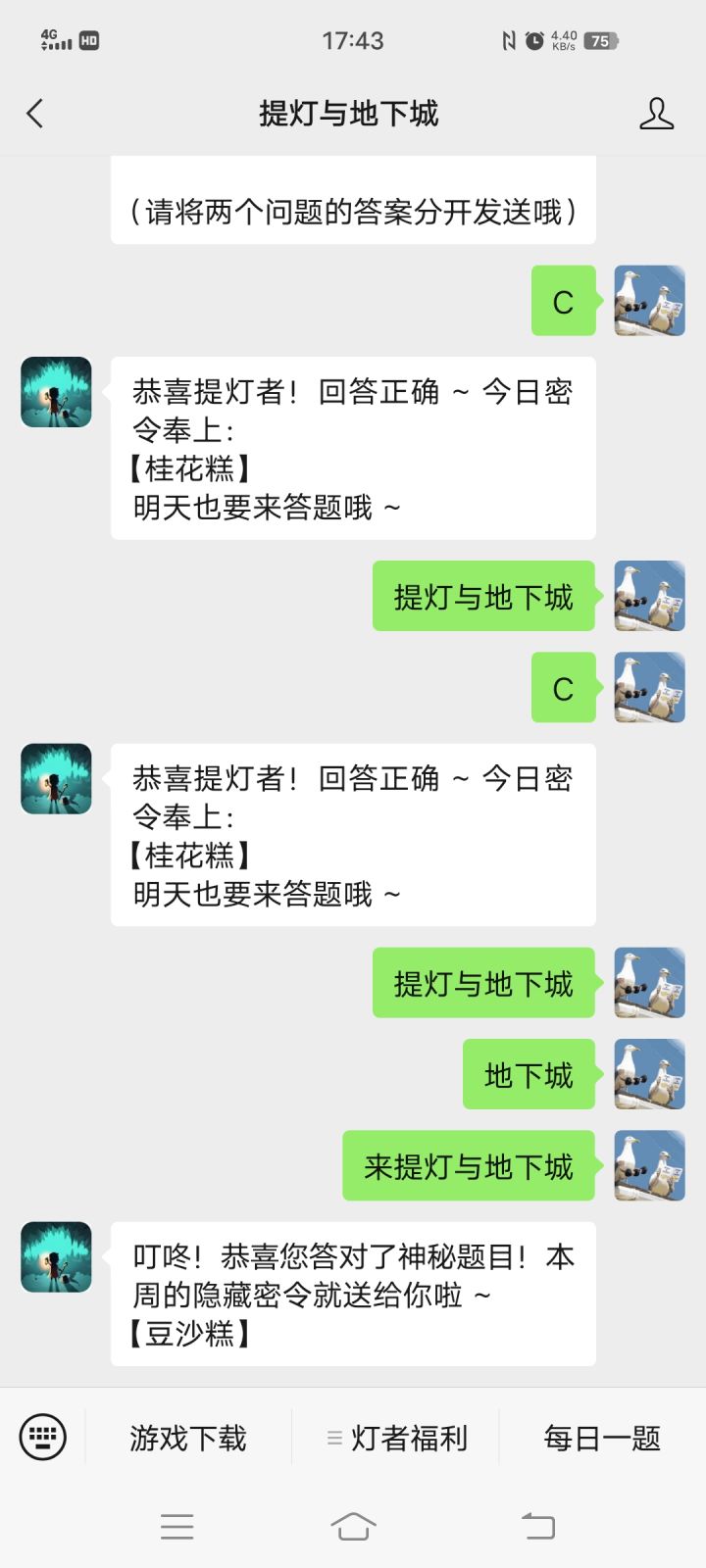Tap the green bubble saying 来提灯与地下城
706x1568 pixels.
(468, 1165)
